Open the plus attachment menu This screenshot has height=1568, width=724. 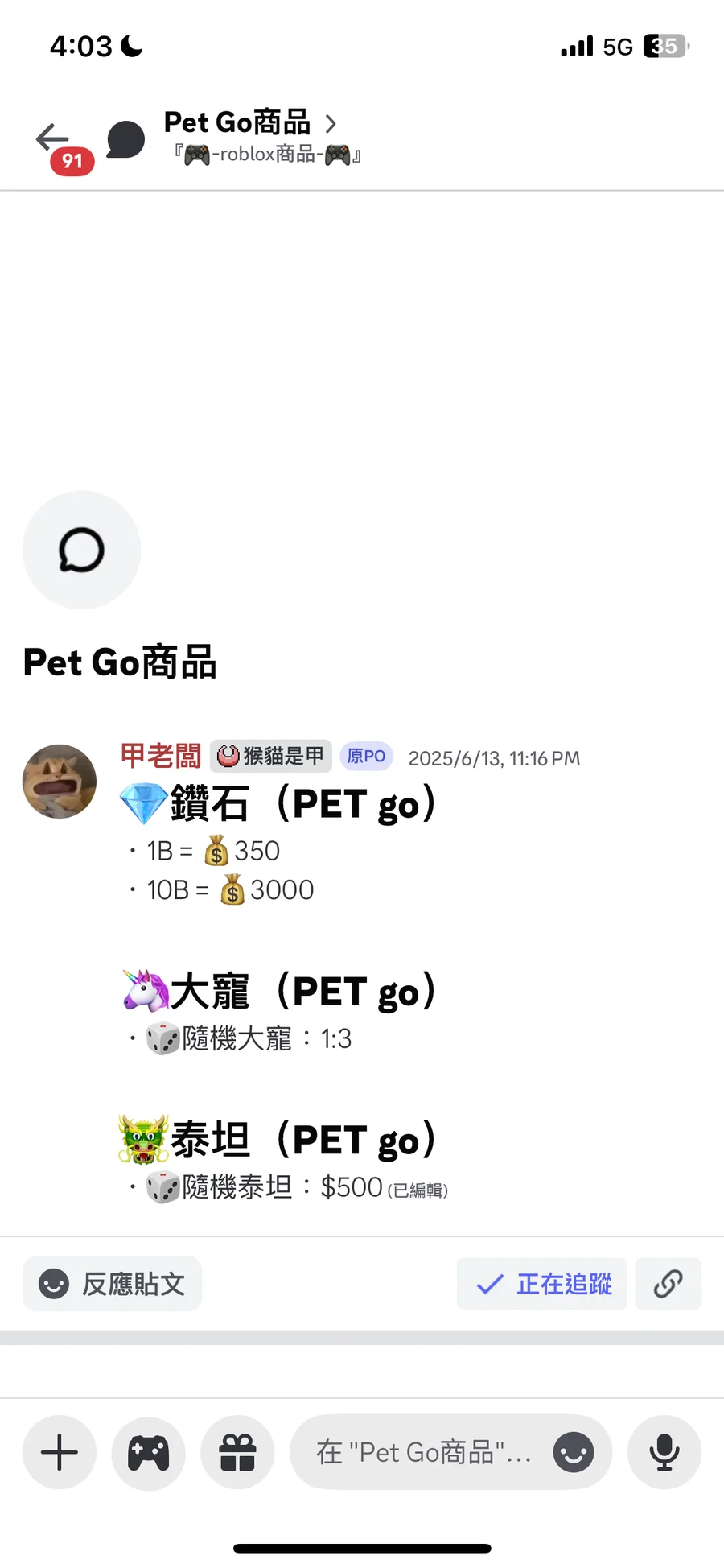(60, 1453)
